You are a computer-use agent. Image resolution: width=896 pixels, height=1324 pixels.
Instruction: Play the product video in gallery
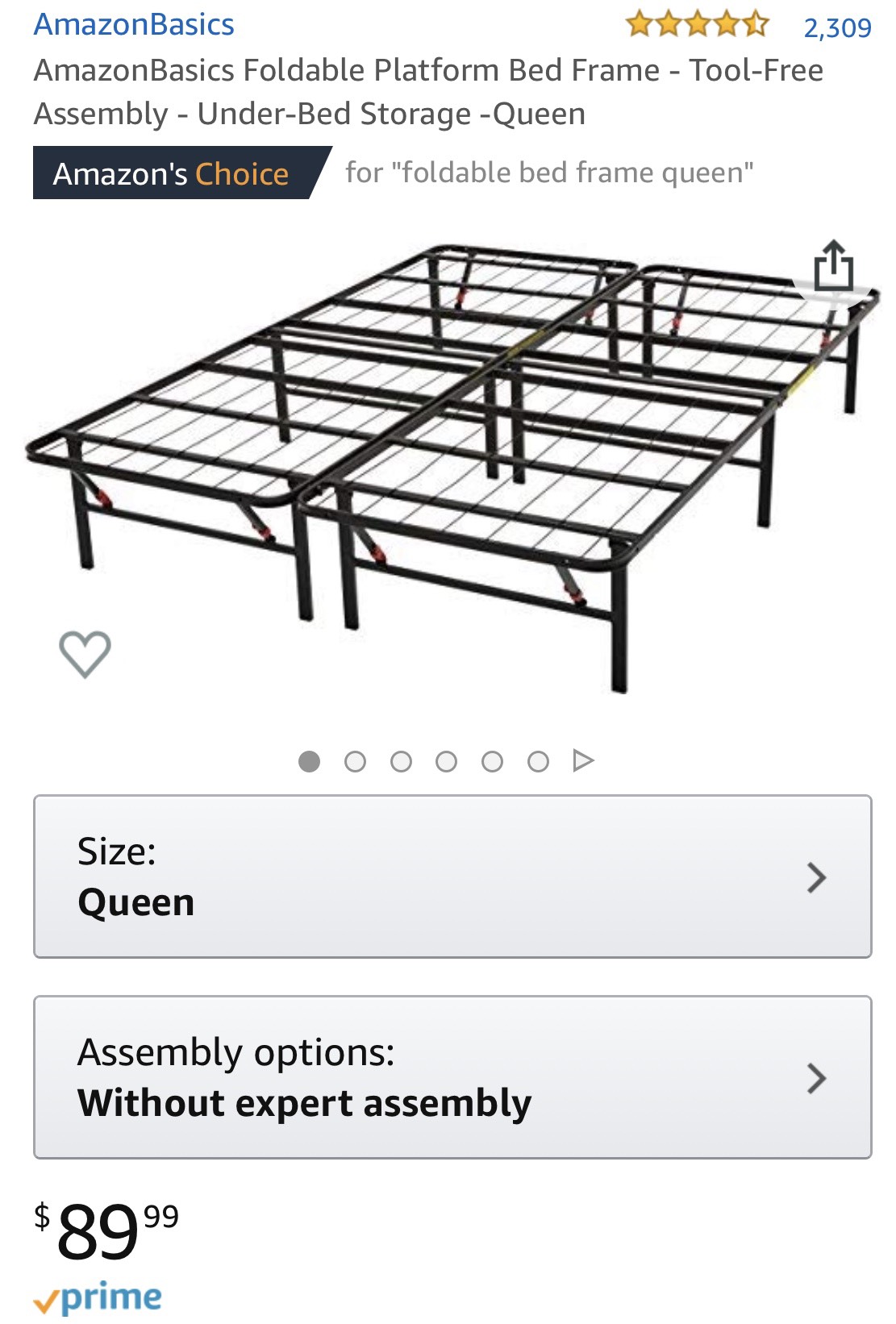[x=583, y=760]
